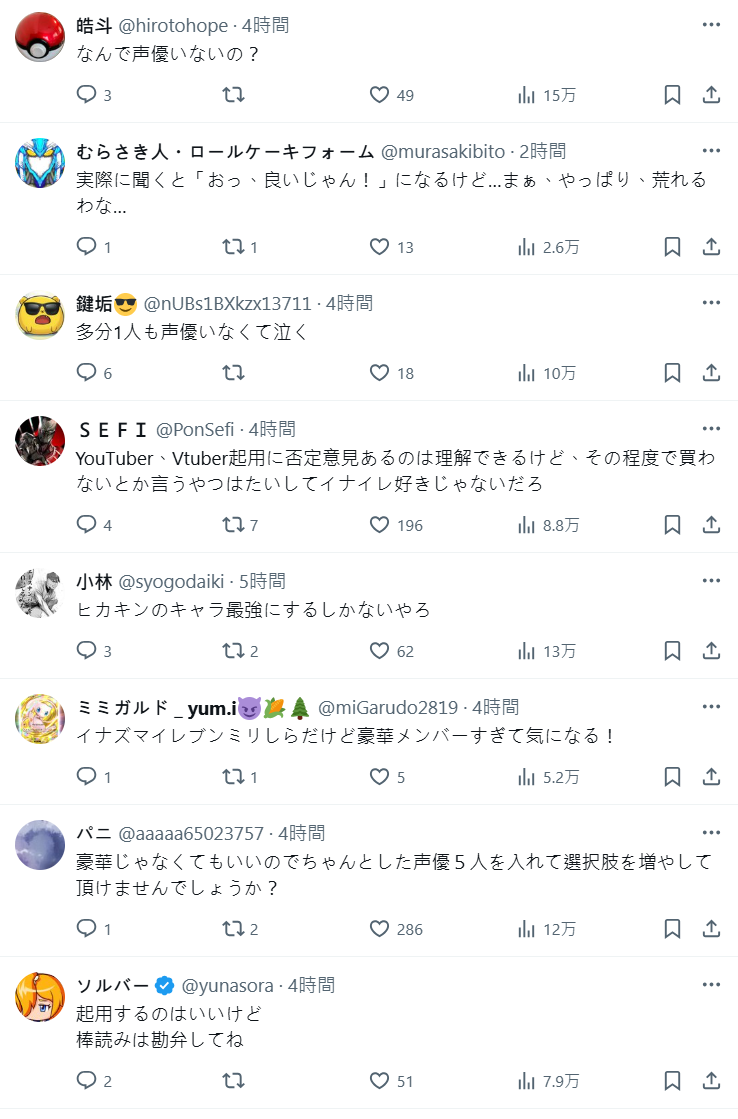Open overflow menu on 皓斗's tweet
Screen dimensions: 738x1119
coord(711,24)
